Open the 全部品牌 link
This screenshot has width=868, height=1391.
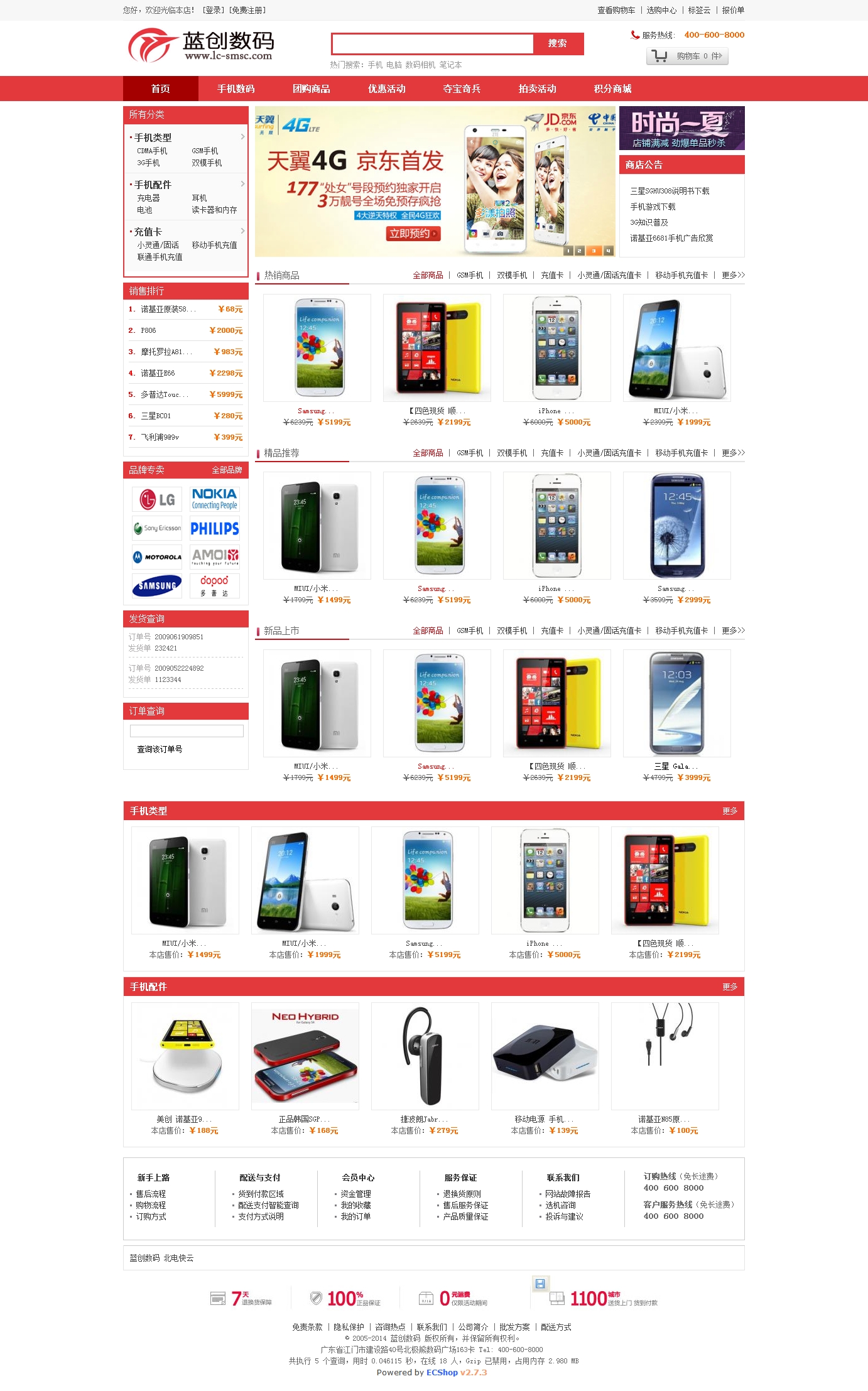[x=227, y=470]
